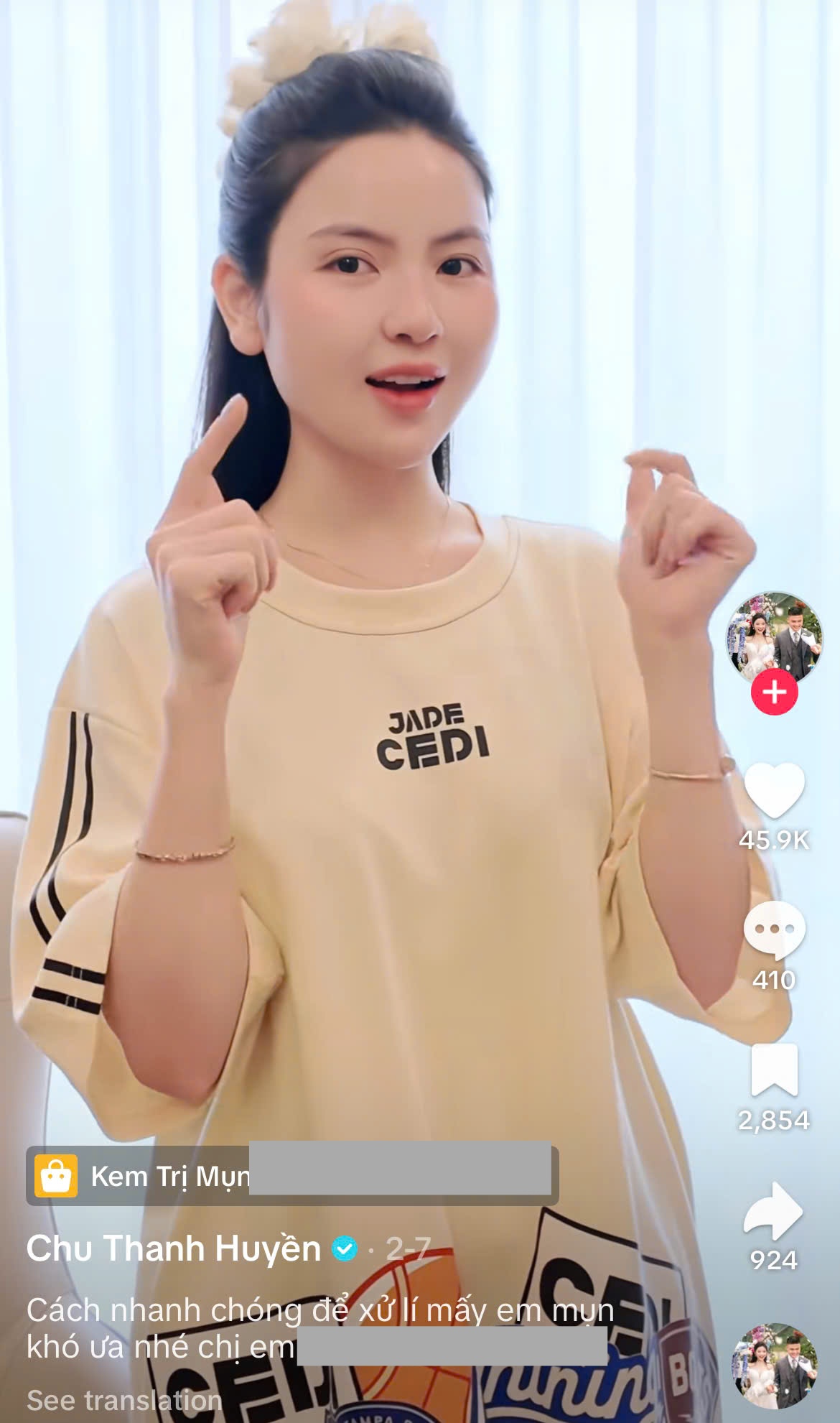Open the spinning sound disc
Viewport: 840px width, 1423px height.
[x=774, y=1366]
